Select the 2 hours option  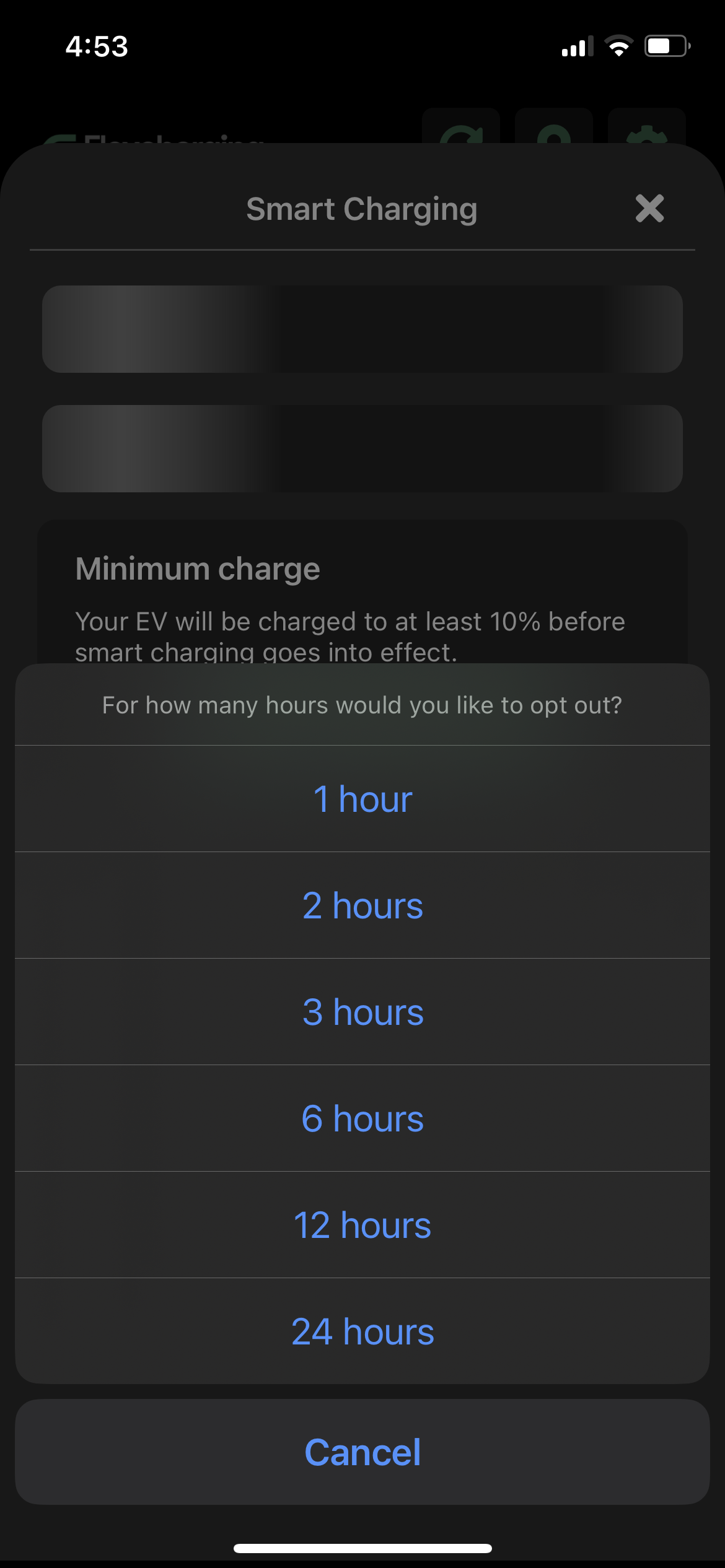tap(362, 905)
